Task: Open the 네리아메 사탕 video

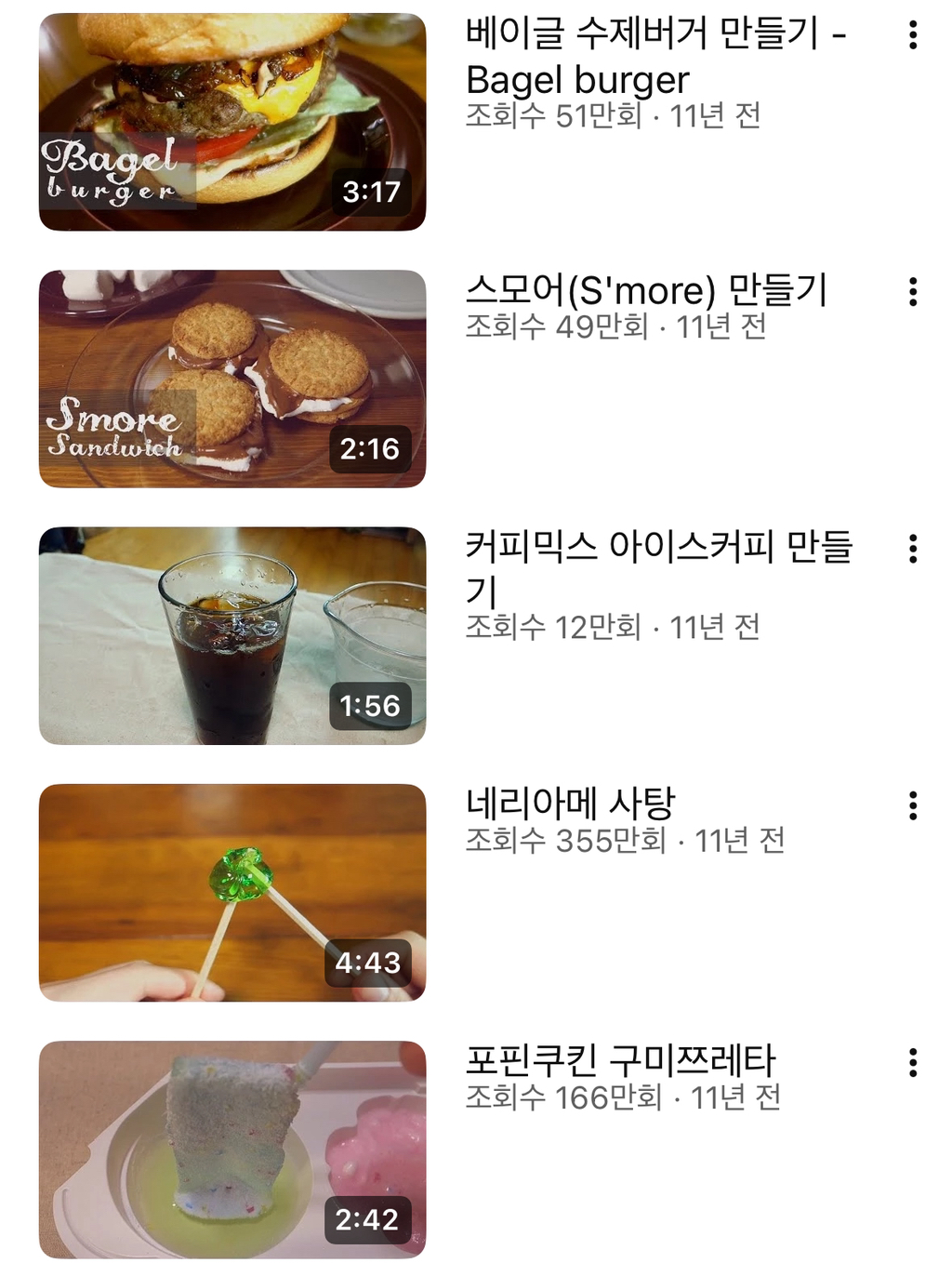Action: (x=231, y=893)
